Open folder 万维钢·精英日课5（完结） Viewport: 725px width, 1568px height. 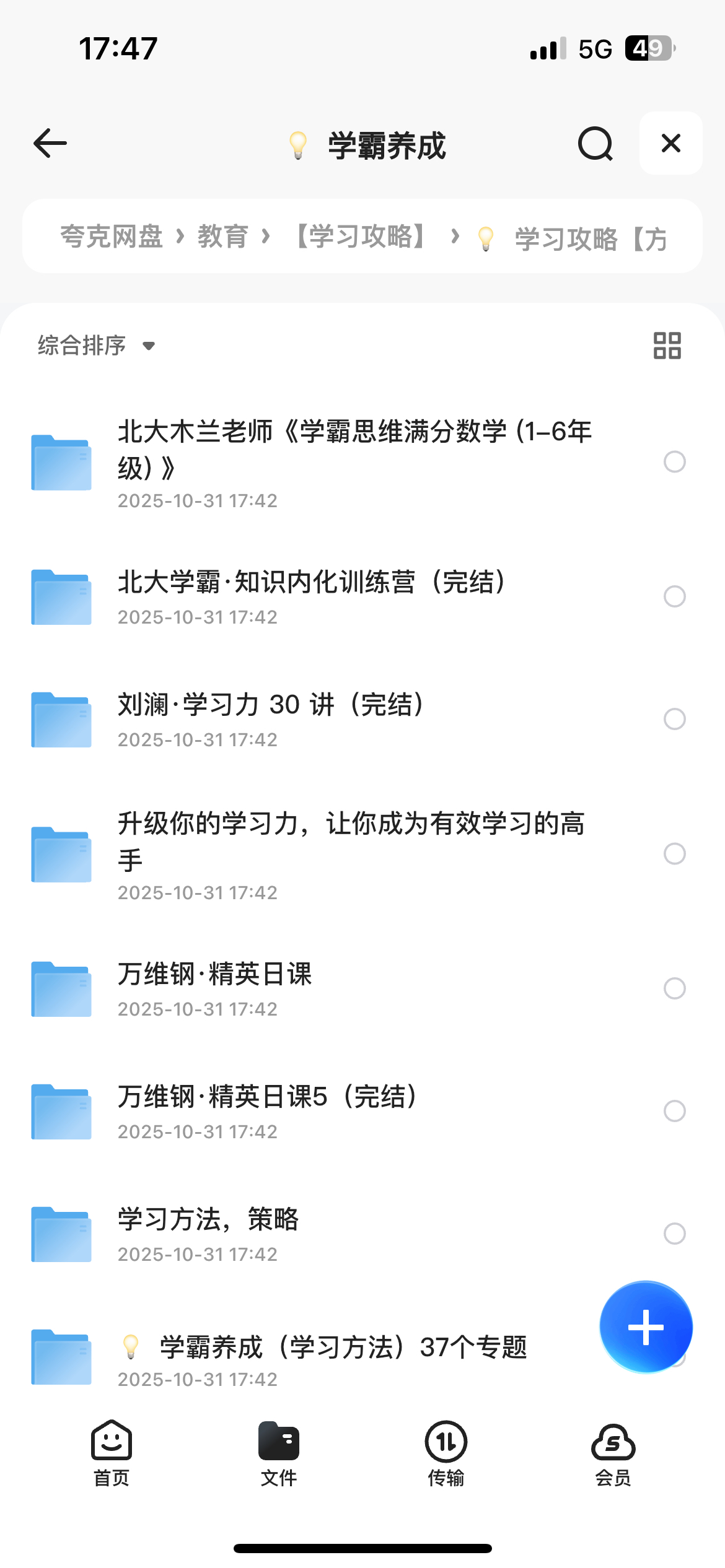pos(267,1110)
